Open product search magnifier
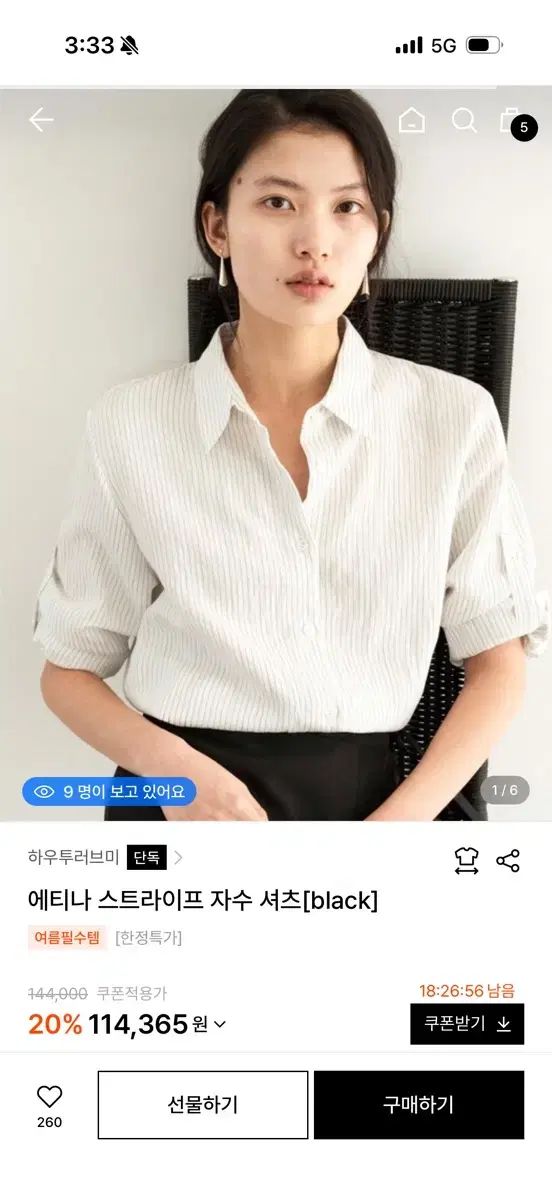The image size is (552, 1200). click(464, 121)
